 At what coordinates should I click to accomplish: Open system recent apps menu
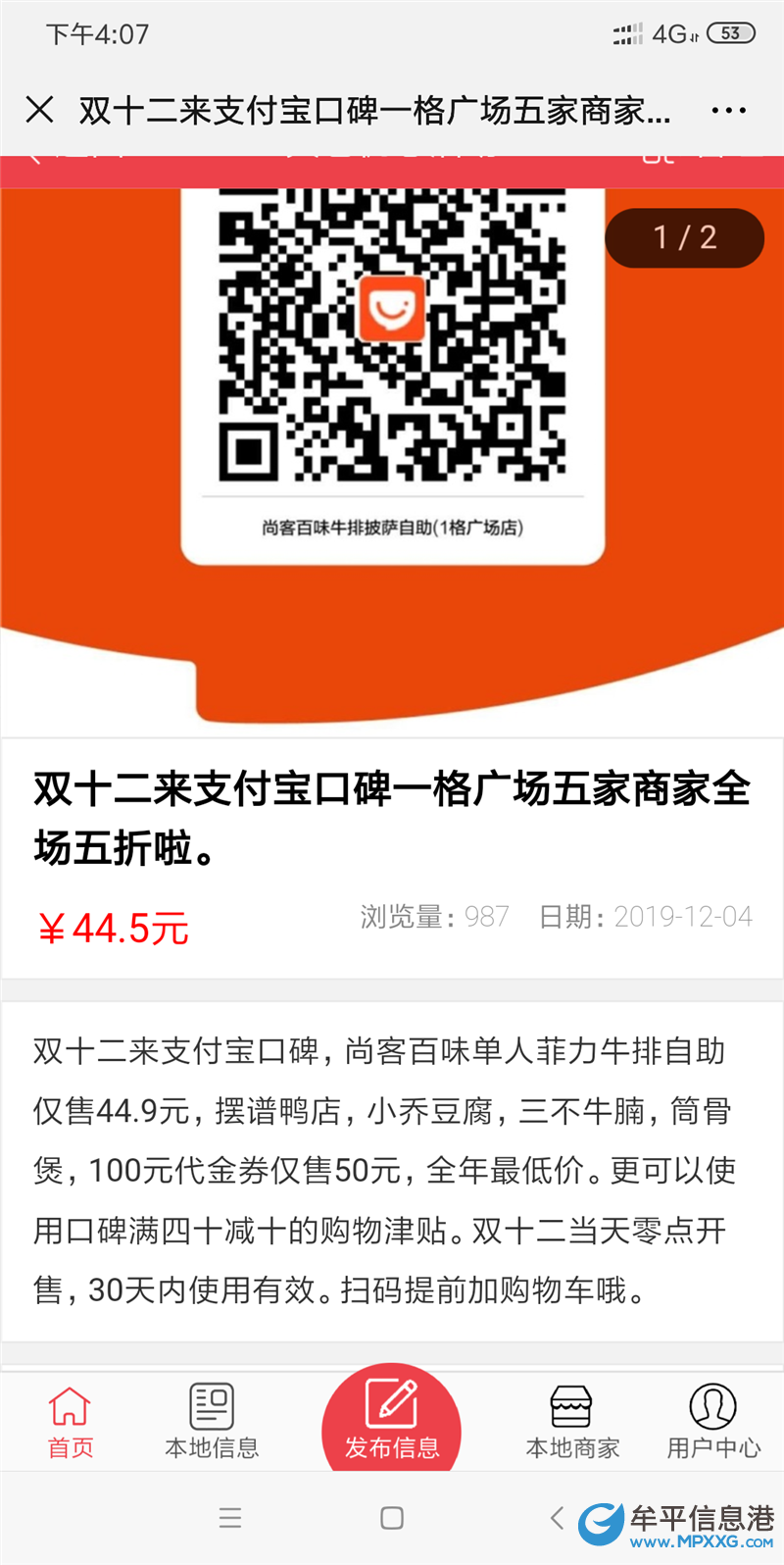coord(230,1518)
